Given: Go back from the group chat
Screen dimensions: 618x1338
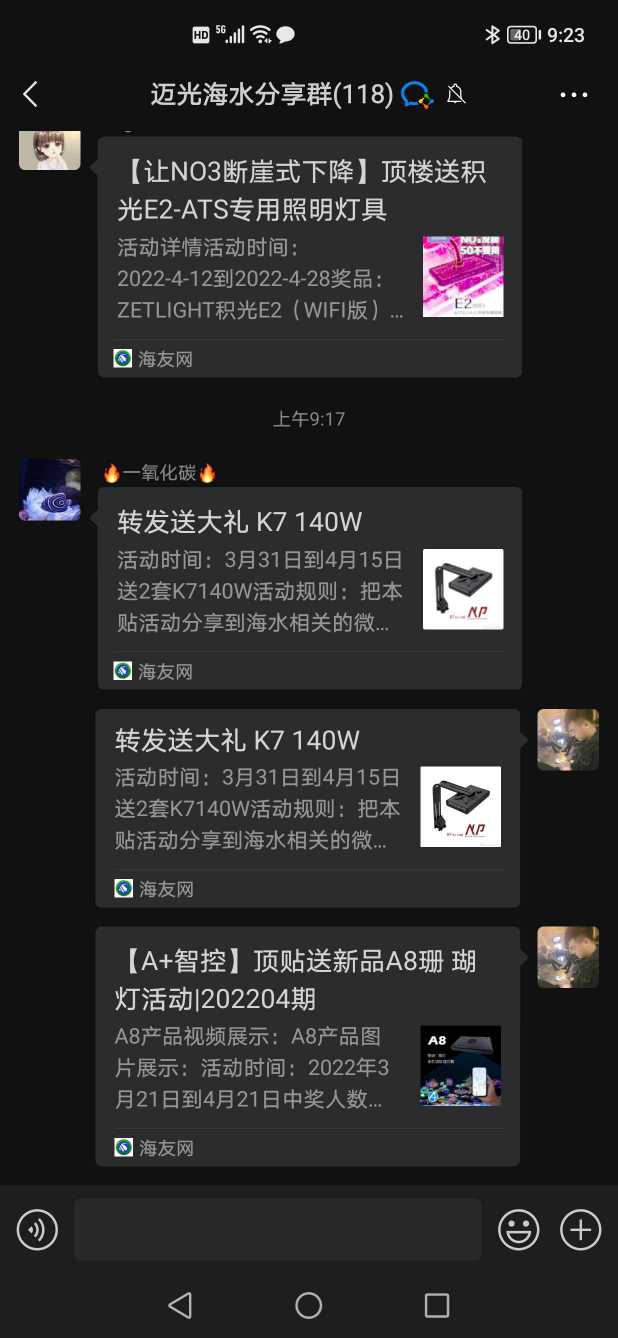Looking at the screenshot, I should pos(30,95).
